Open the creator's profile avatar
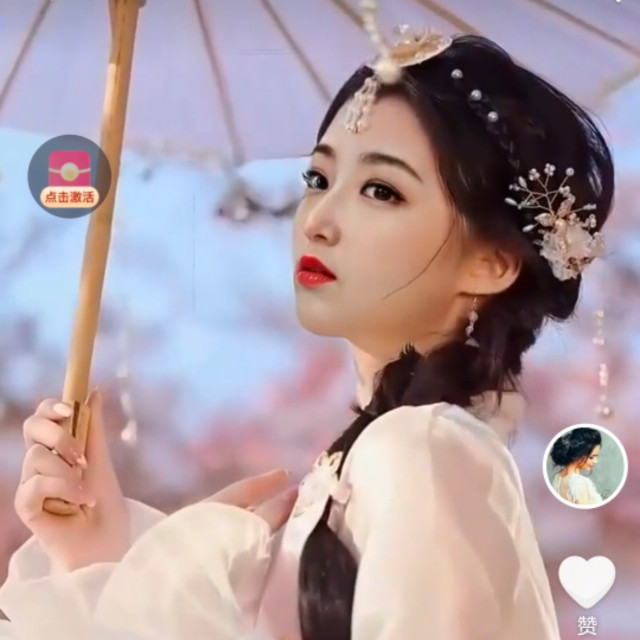640x640 pixels. click(585, 466)
